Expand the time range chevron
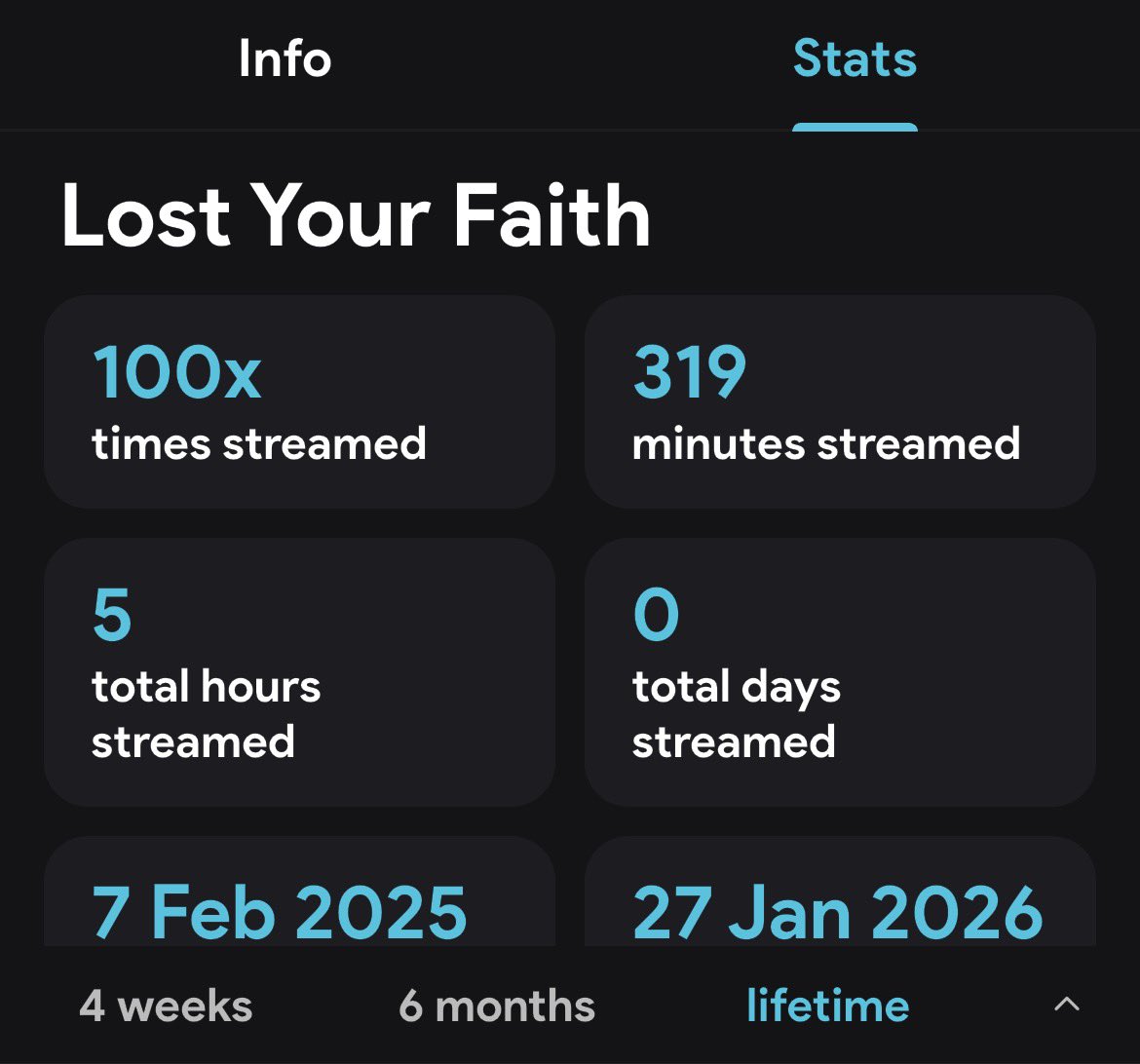This screenshot has height=1064, width=1140. pyautogui.click(x=1067, y=1005)
